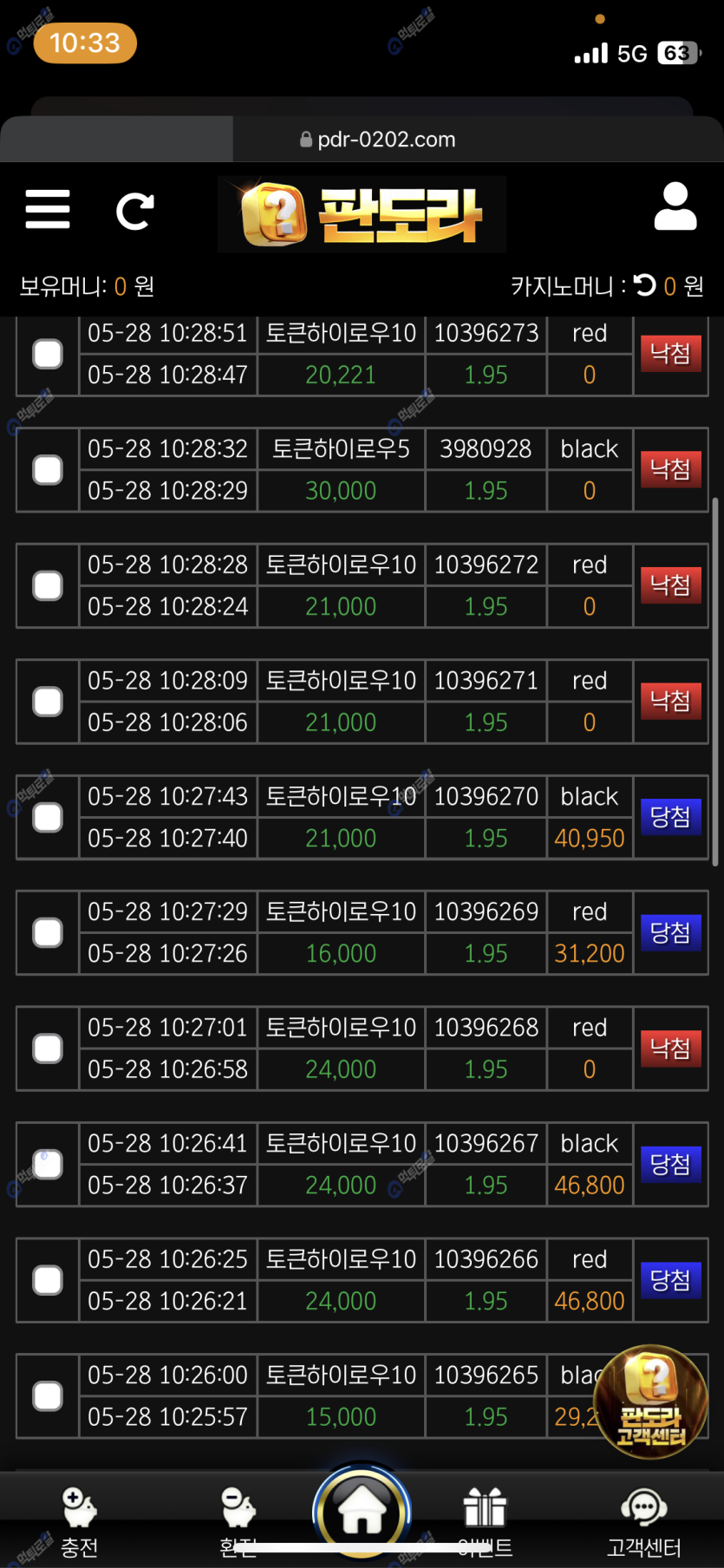Check the box for bet 10396269

(x=48, y=933)
